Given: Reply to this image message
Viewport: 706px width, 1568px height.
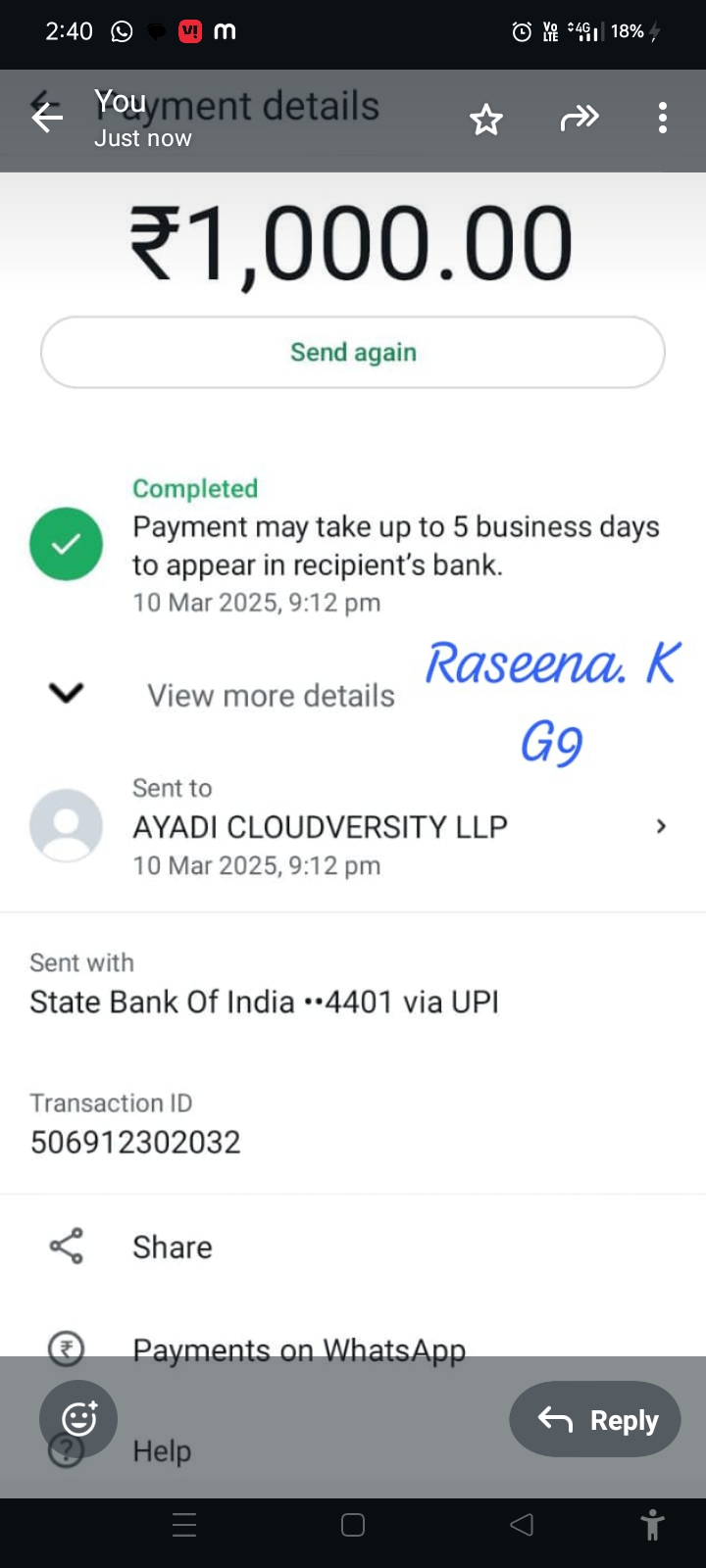Looking at the screenshot, I should tap(595, 1419).
